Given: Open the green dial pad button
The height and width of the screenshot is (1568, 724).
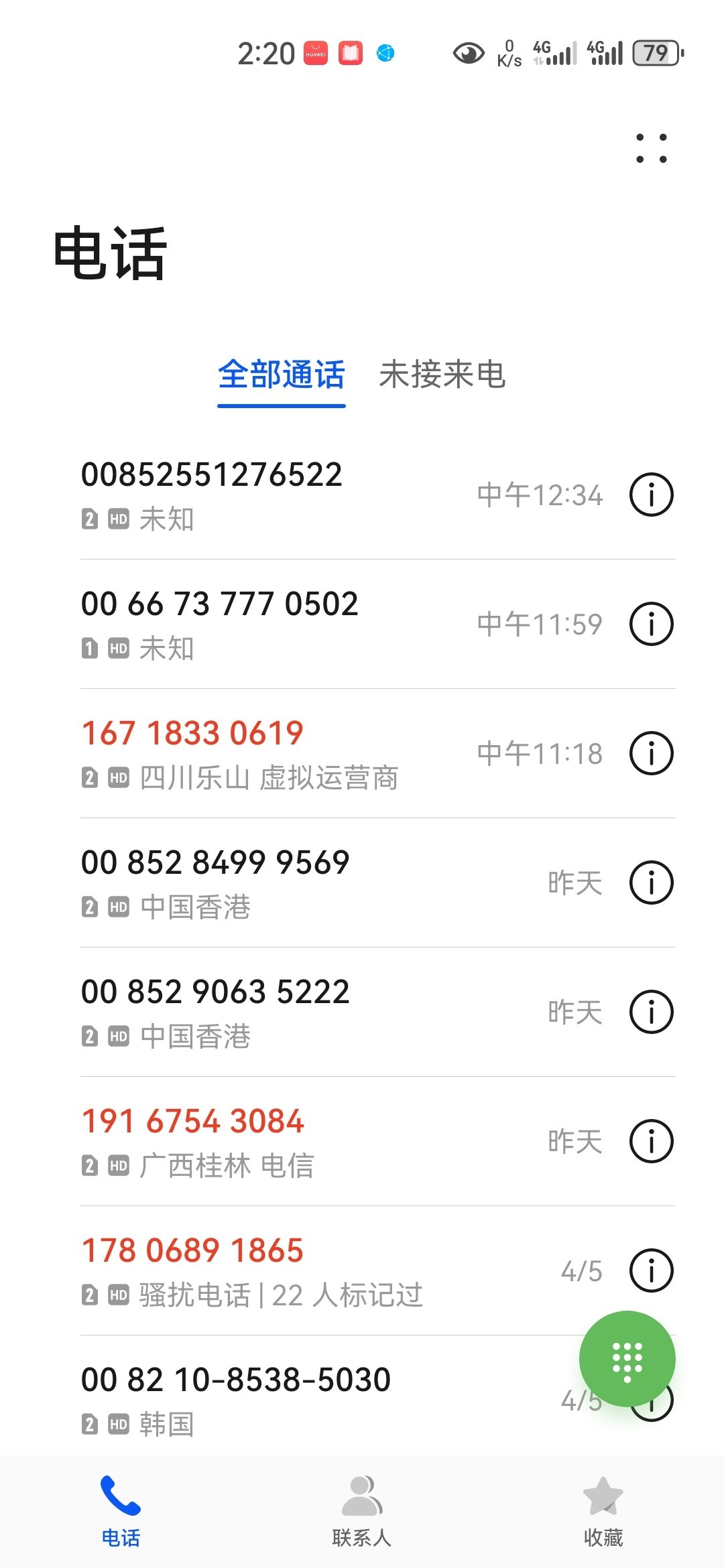Looking at the screenshot, I should point(627,1359).
